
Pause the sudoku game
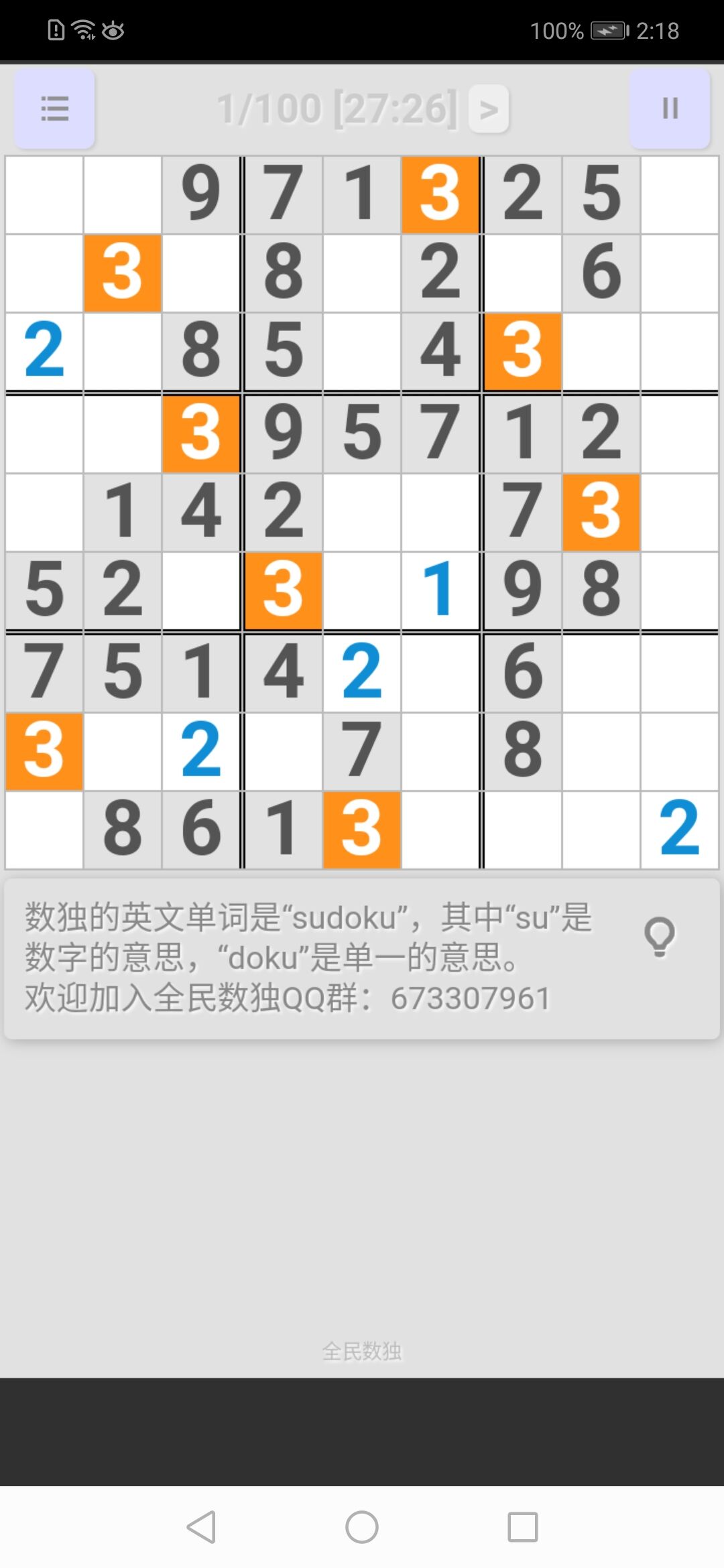point(670,109)
